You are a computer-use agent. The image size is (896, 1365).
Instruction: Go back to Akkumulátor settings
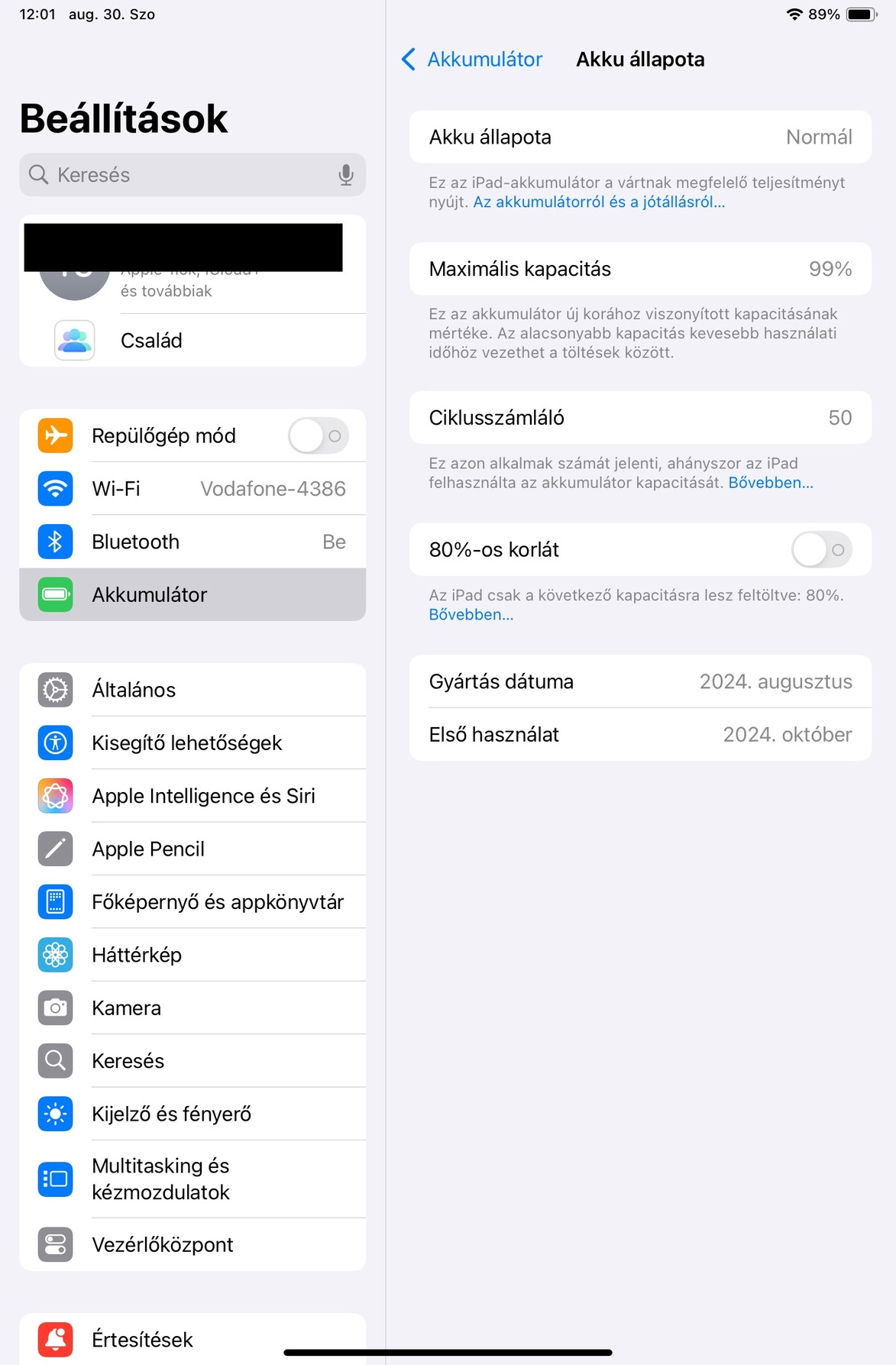click(x=471, y=60)
